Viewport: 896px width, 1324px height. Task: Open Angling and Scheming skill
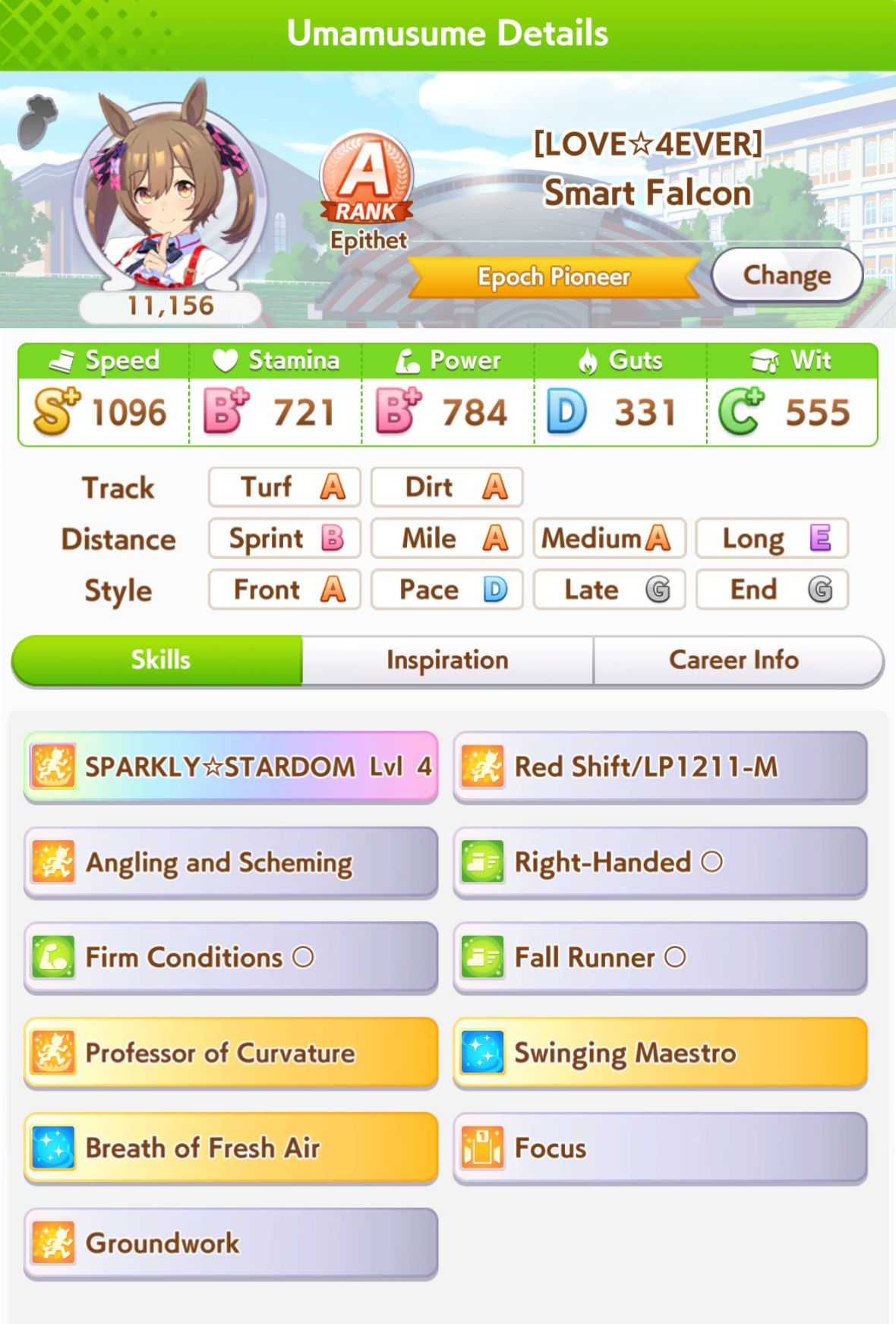[x=231, y=862]
